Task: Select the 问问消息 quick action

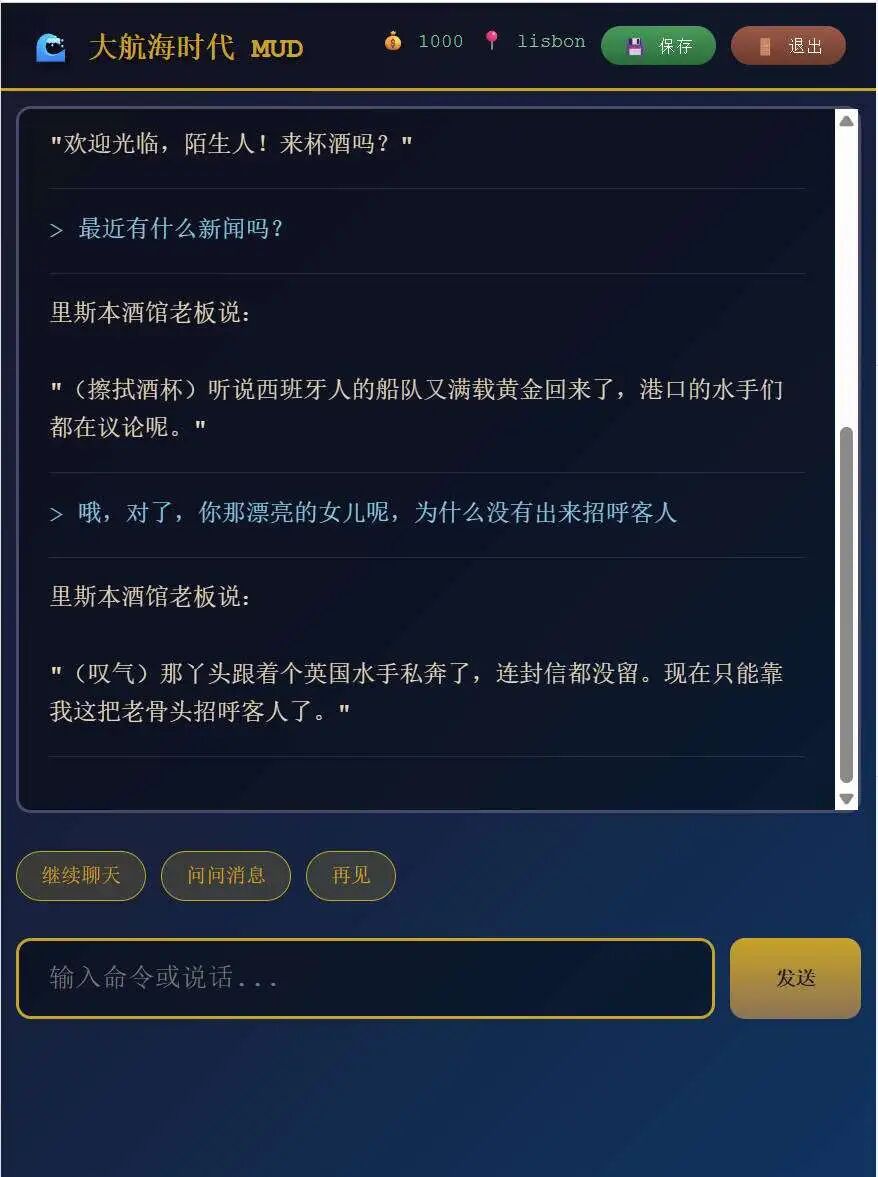Action: tap(225, 875)
